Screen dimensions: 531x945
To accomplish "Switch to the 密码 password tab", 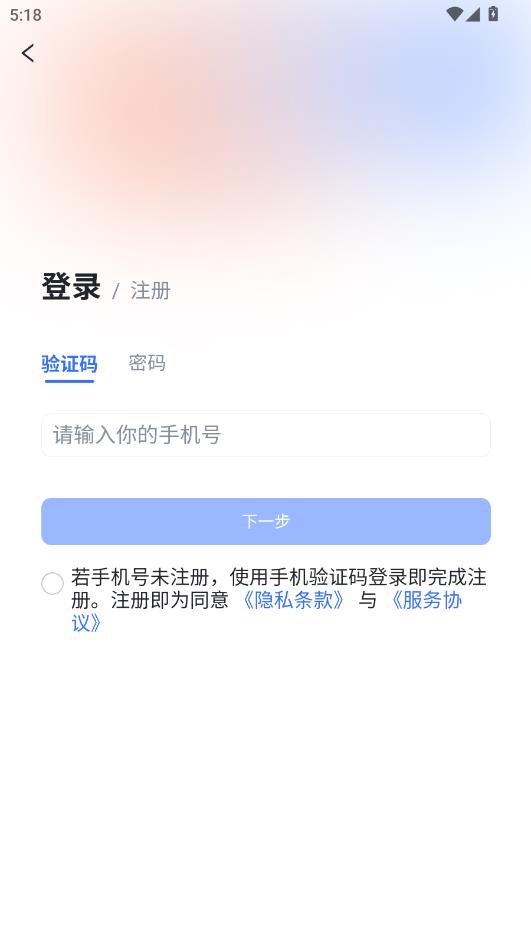I will click(147, 363).
